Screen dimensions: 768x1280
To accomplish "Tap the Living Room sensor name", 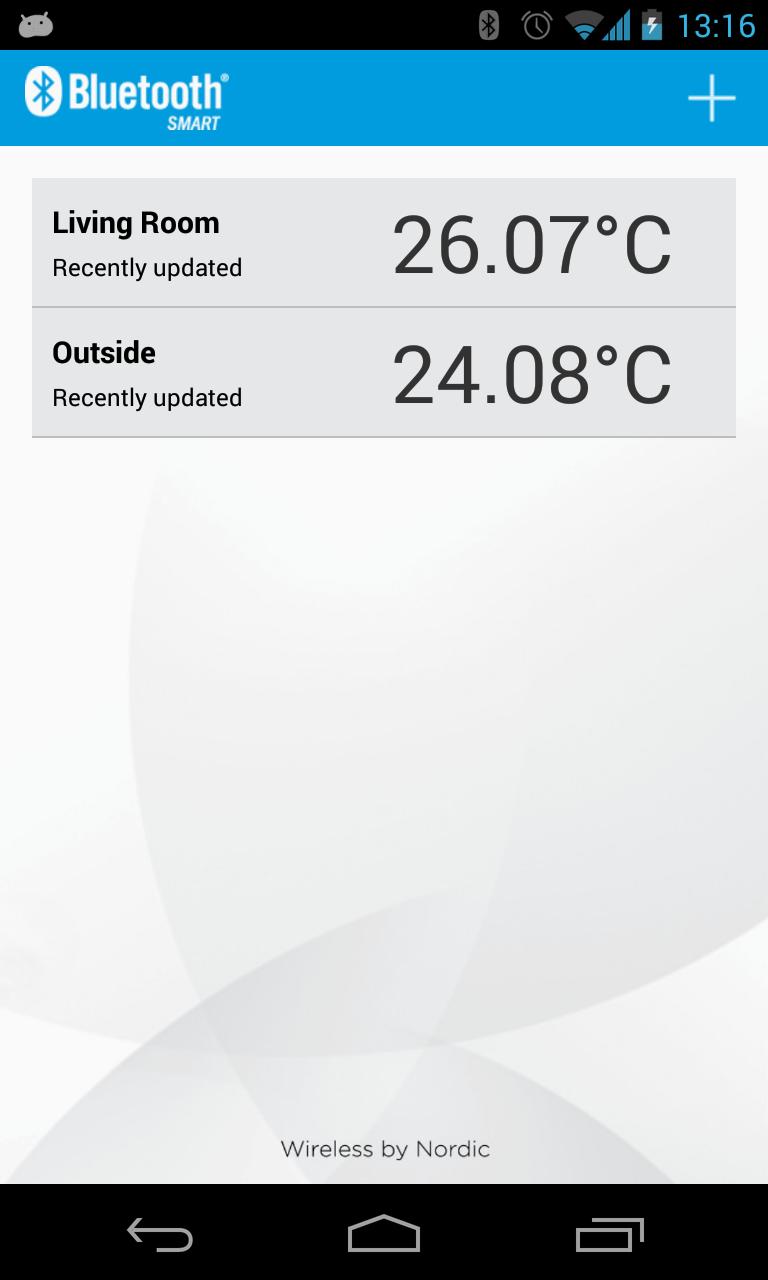I will [x=135, y=222].
